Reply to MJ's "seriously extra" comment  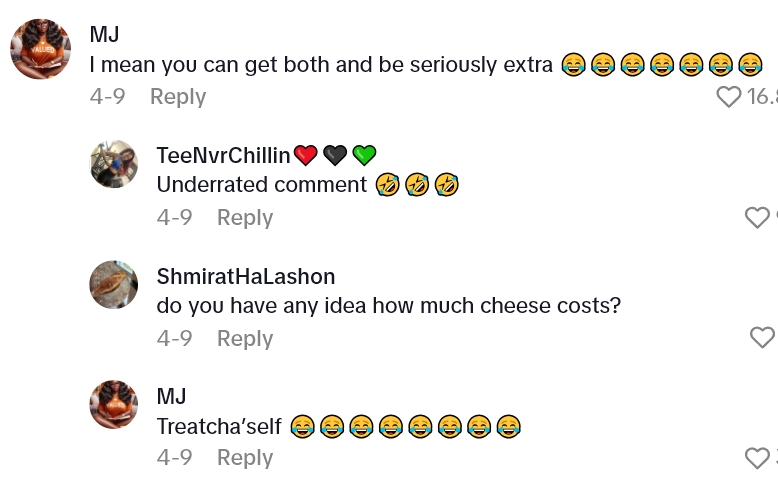pyautogui.click(x=178, y=97)
